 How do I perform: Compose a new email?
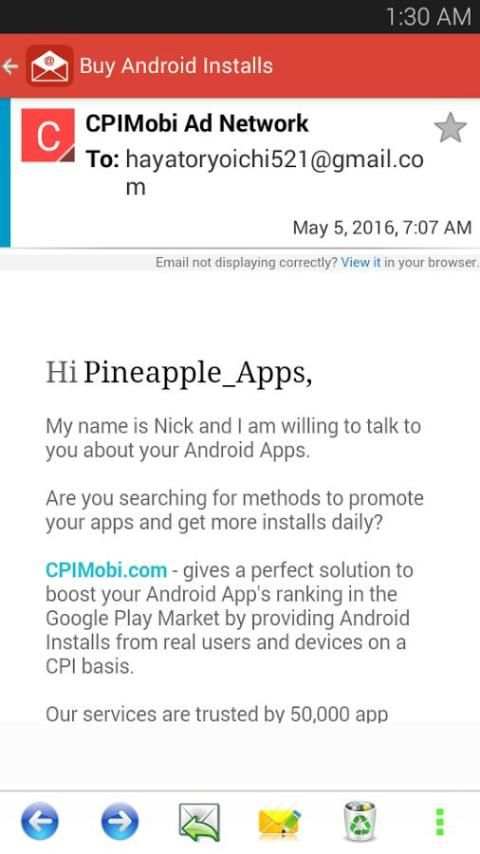(279, 822)
